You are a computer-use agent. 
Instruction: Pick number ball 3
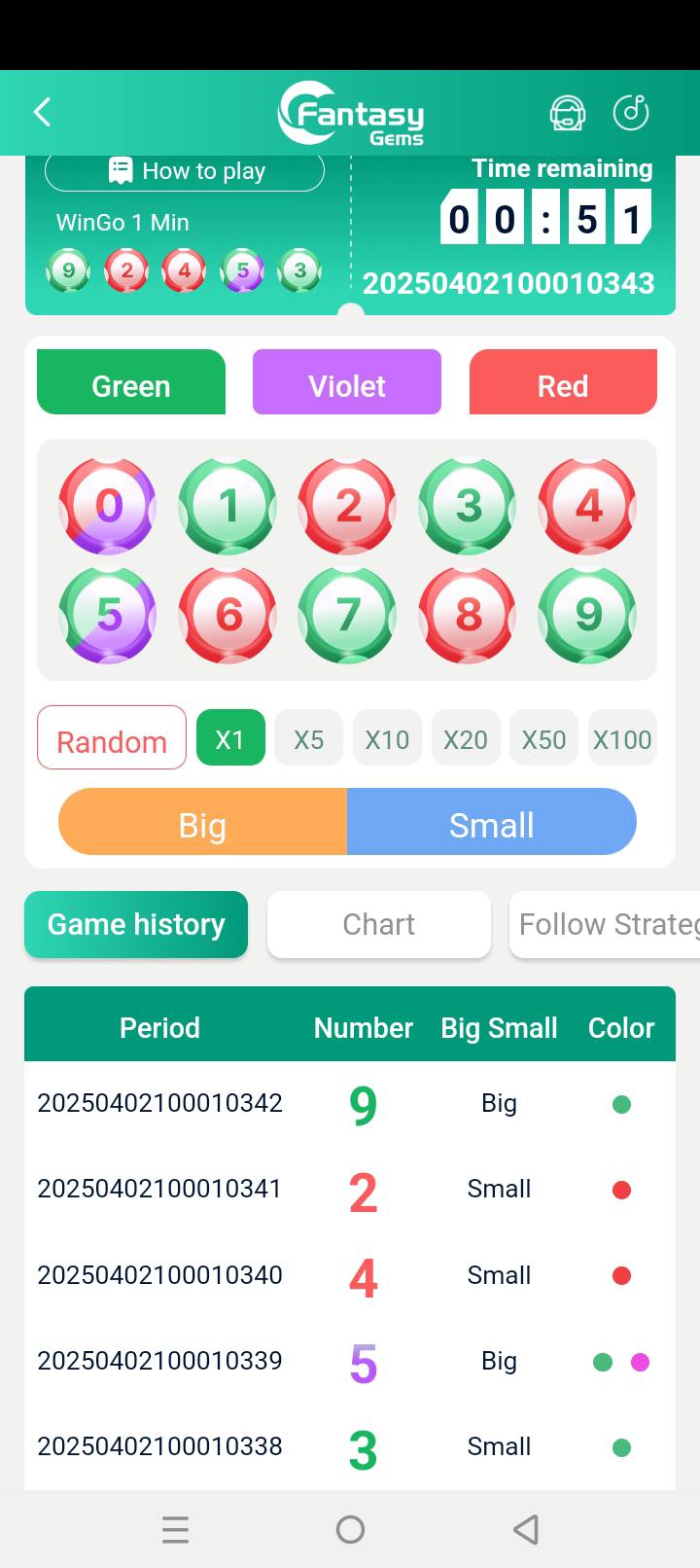tap(468, 506)
